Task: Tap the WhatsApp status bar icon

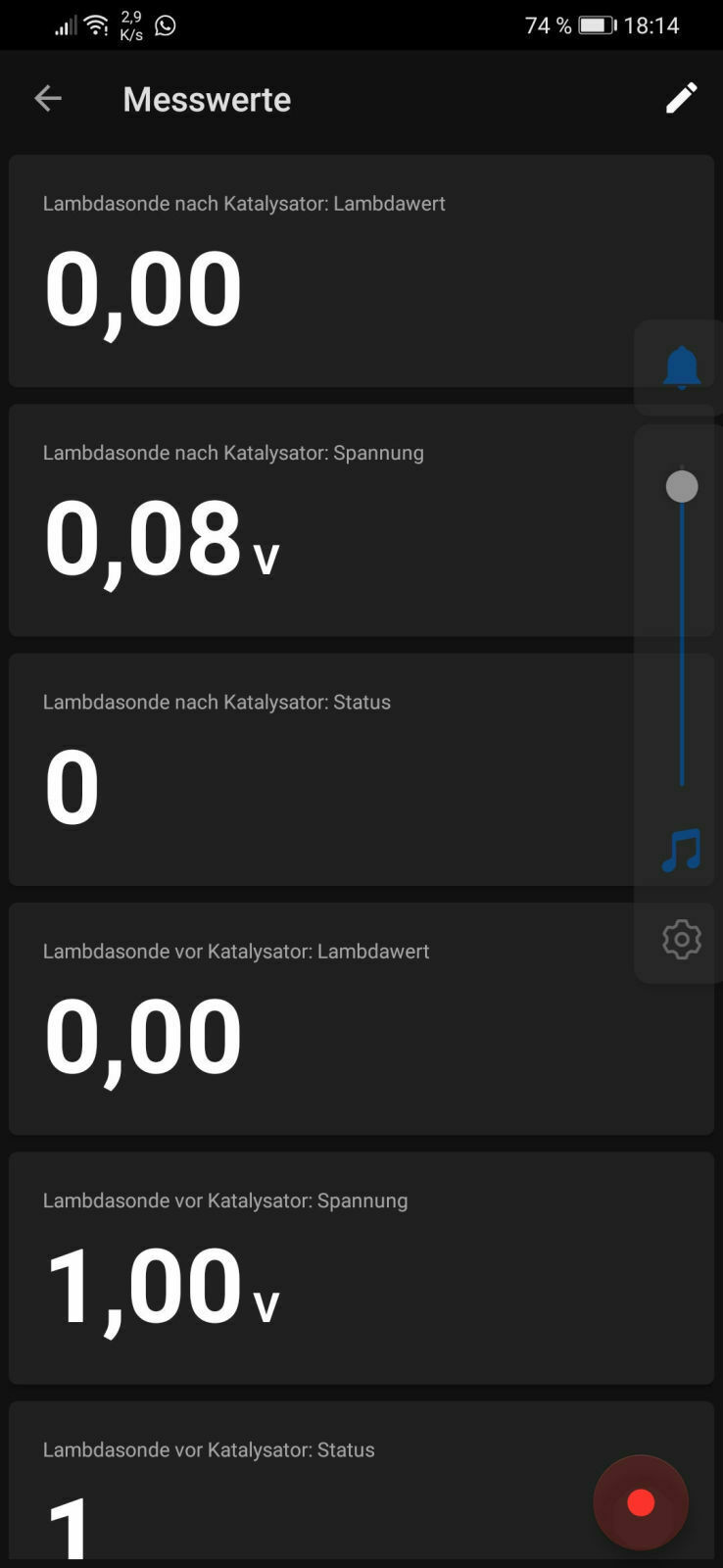Action: coord(165,24)
